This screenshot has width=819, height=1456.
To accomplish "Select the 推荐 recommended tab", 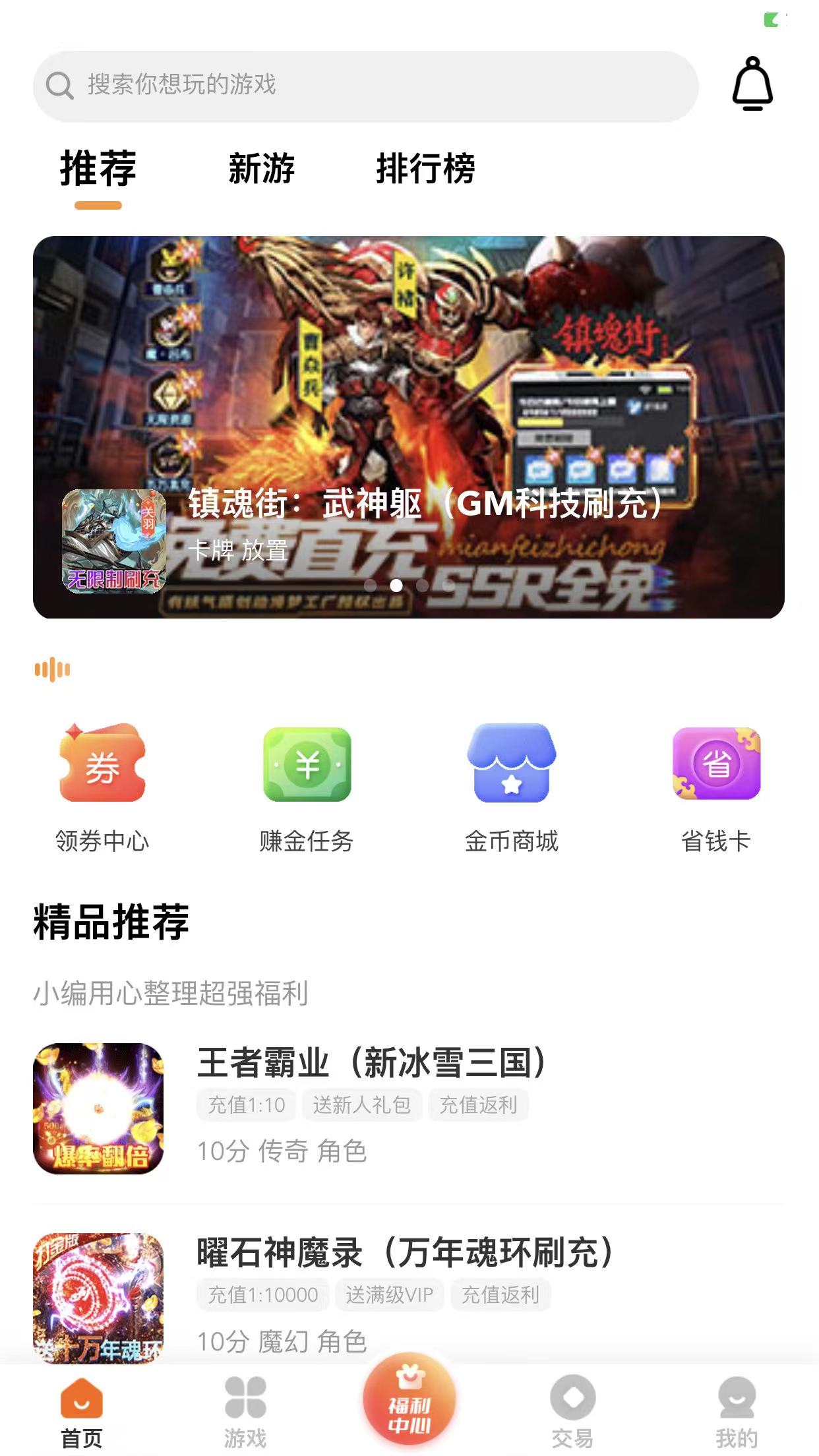I will click(x=96, y=169).
